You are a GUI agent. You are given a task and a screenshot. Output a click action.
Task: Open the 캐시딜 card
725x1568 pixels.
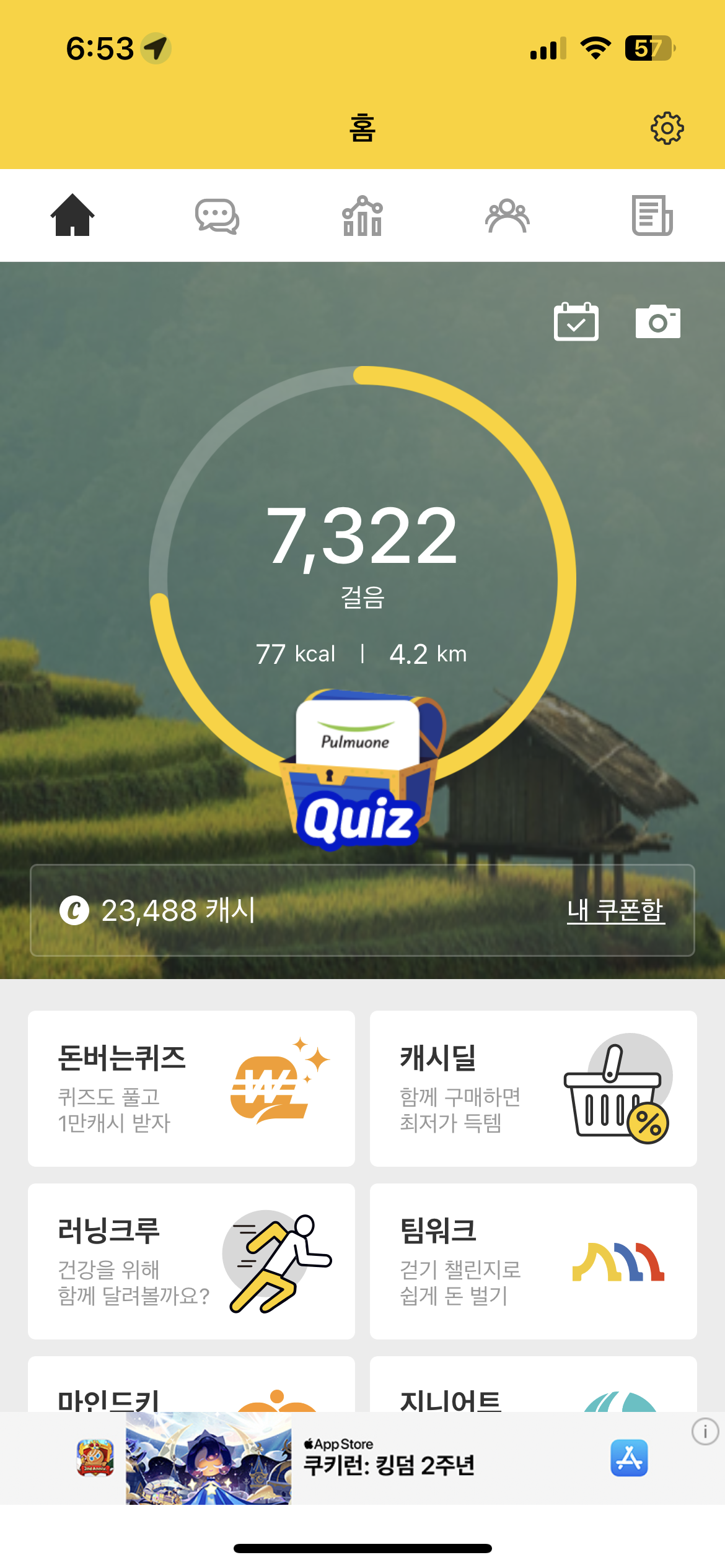click(533, 1088)
